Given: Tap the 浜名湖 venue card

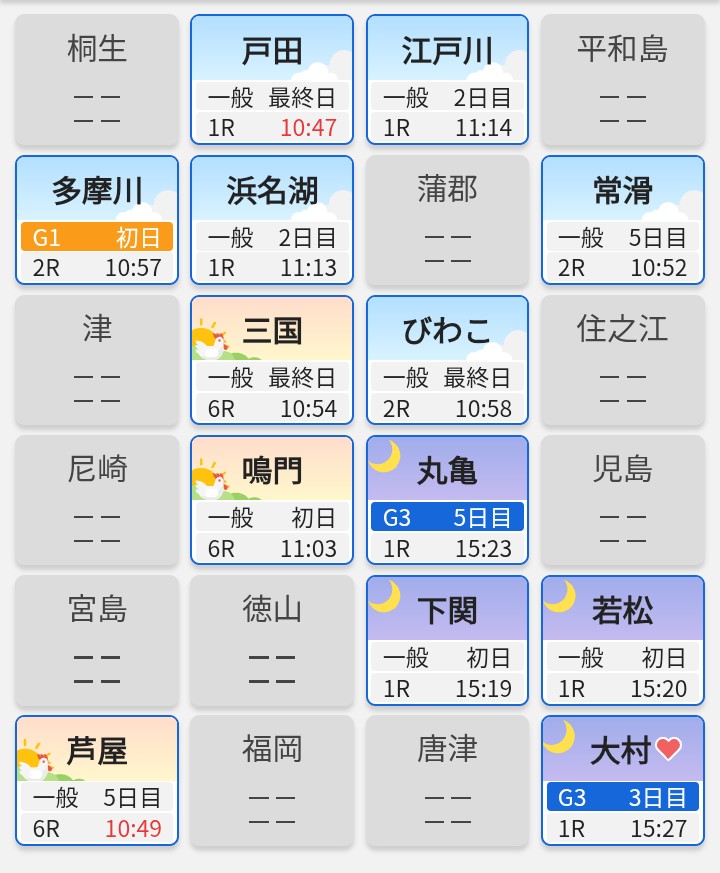Looking at the screenshot, I should pos(272,220).
